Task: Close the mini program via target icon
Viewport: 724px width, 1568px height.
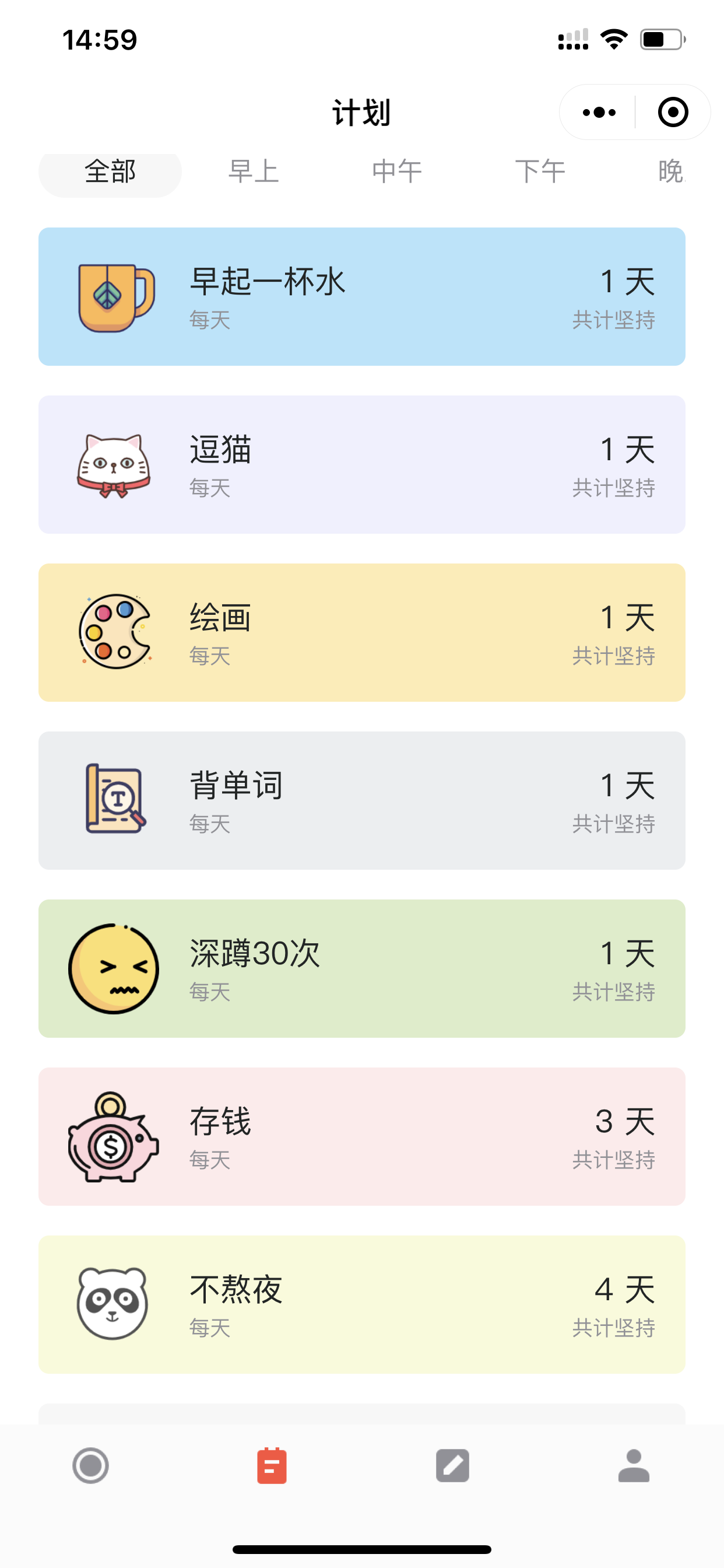Action: tap(673, 113)
